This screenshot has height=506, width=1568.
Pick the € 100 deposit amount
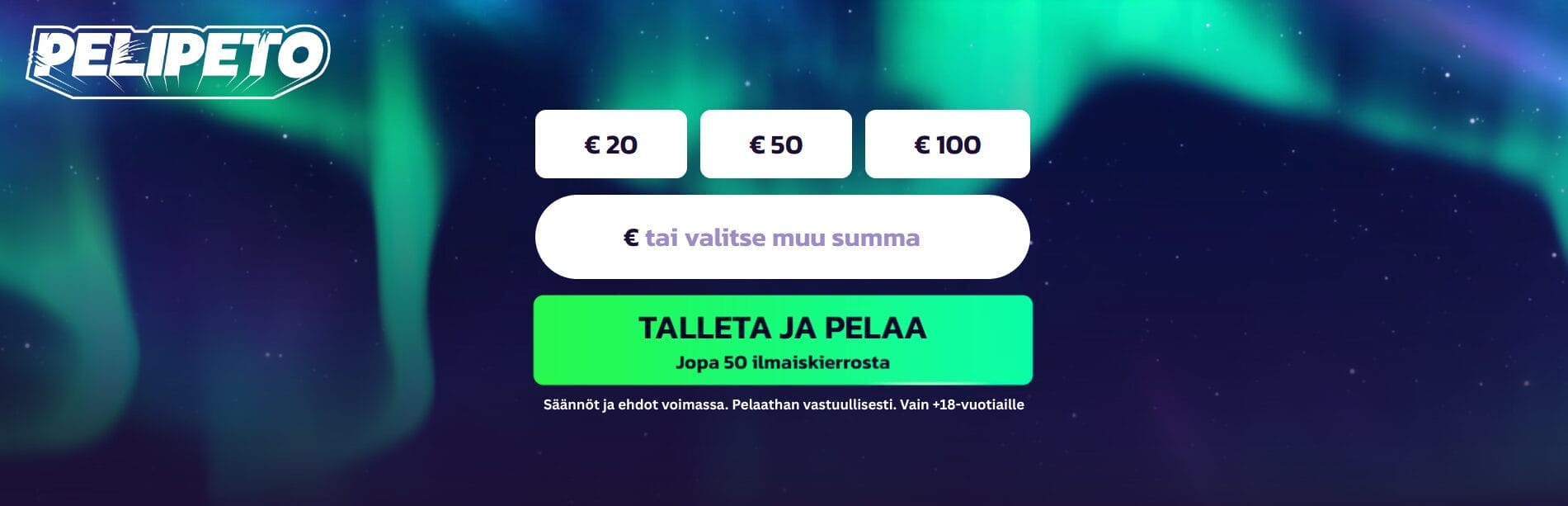click(947, 144)
